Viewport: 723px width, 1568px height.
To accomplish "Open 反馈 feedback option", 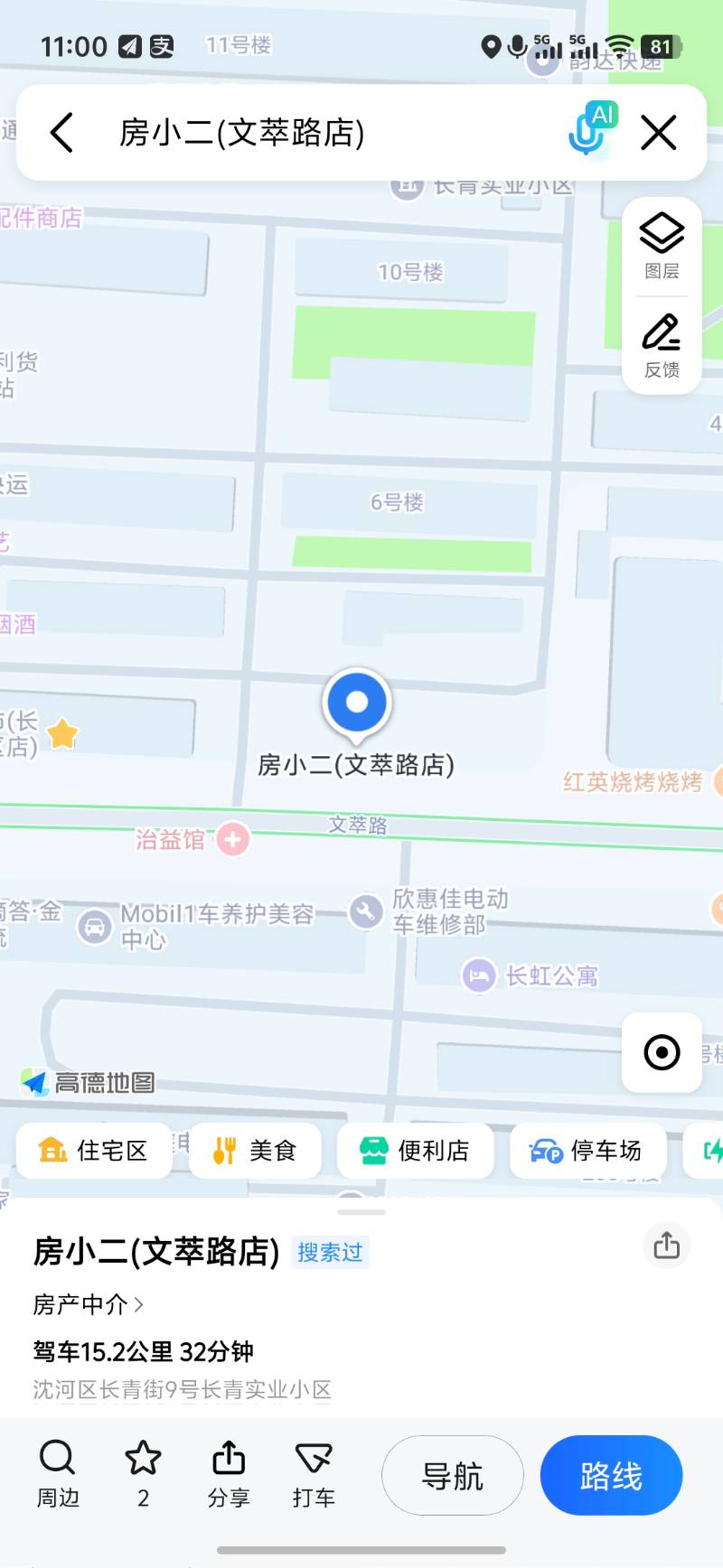I will tap(662, 345).
